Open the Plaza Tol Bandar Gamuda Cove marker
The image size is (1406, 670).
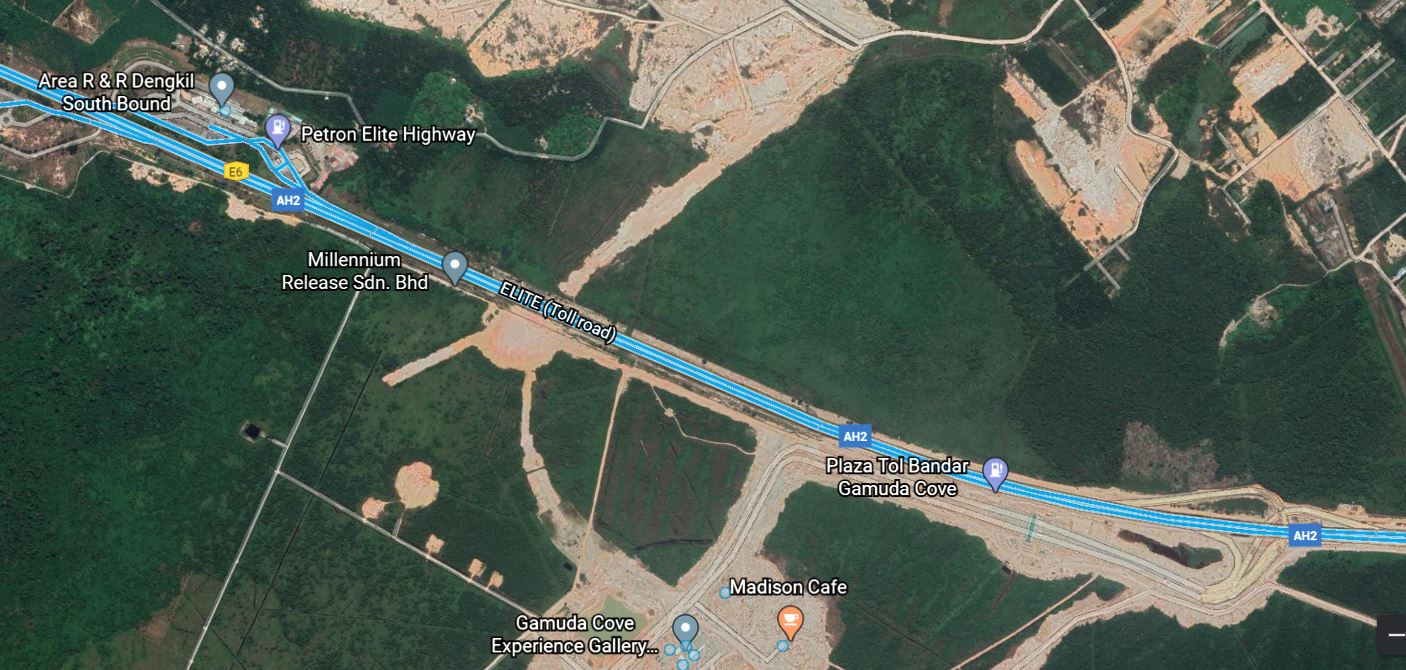(995, 471)
